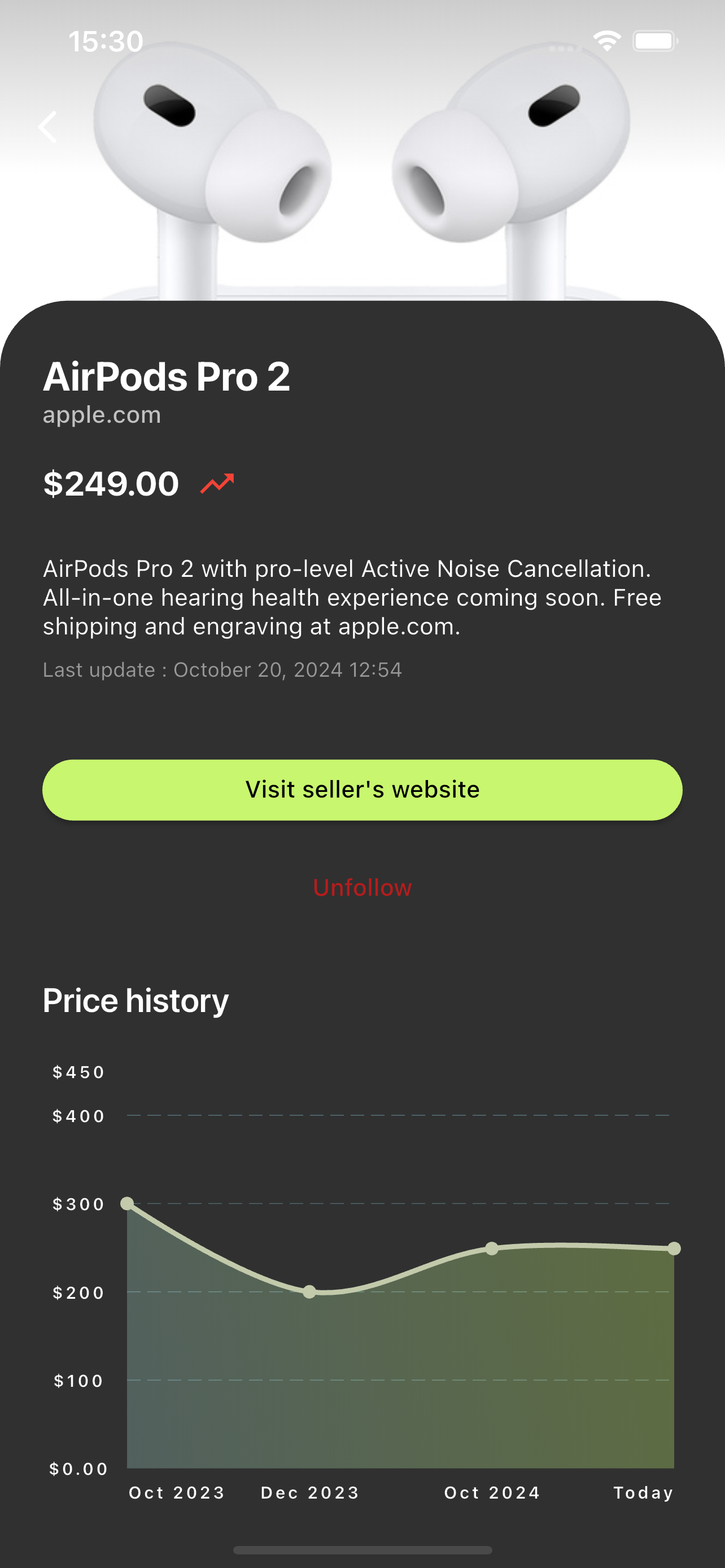Tap the back chevron at top left
Viewport: 725px width, 1568px height.
tap(47, 126)
